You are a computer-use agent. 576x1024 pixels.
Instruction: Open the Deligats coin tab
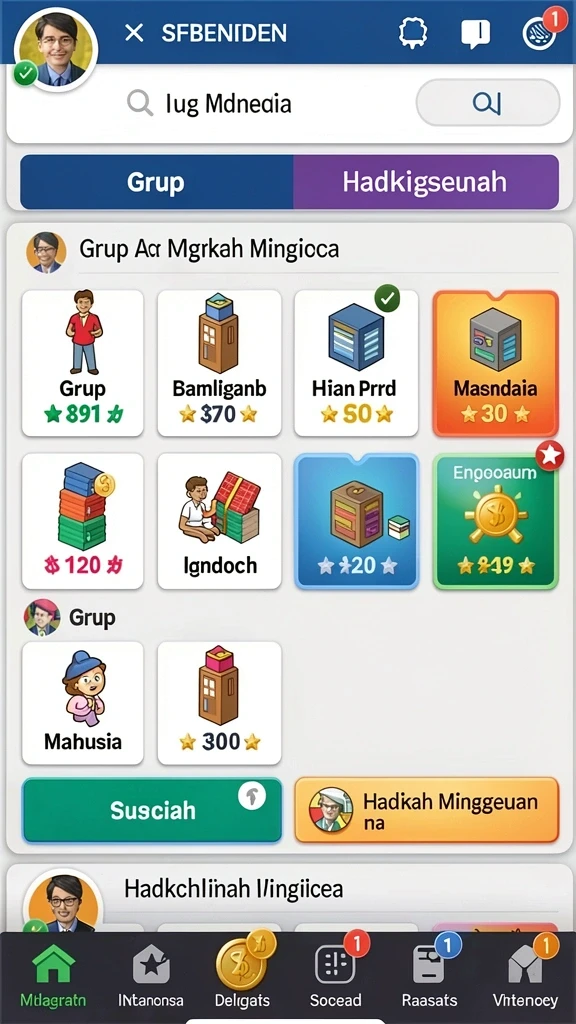pyautogui.click(x=242, y=977)
